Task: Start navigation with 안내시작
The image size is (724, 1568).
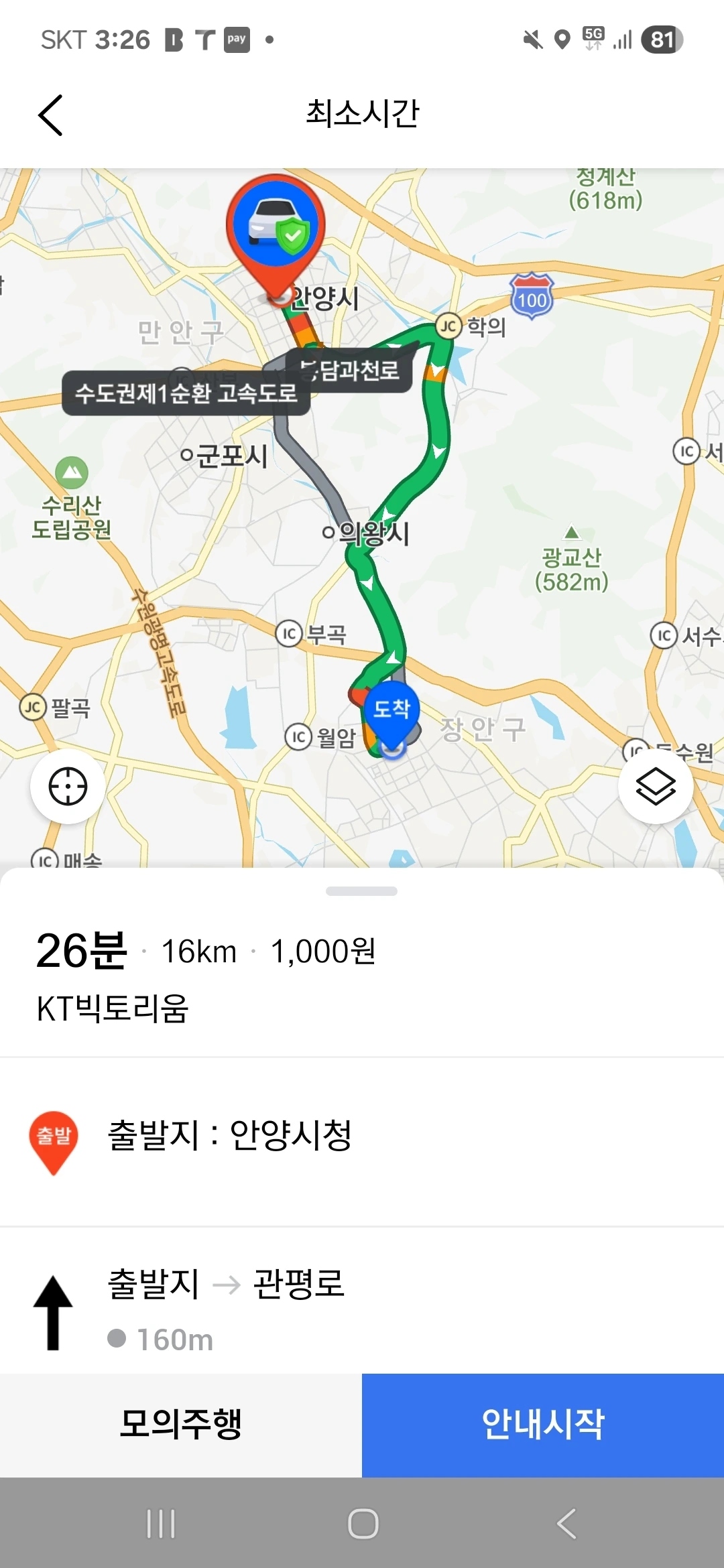Action: (543, 1425)
